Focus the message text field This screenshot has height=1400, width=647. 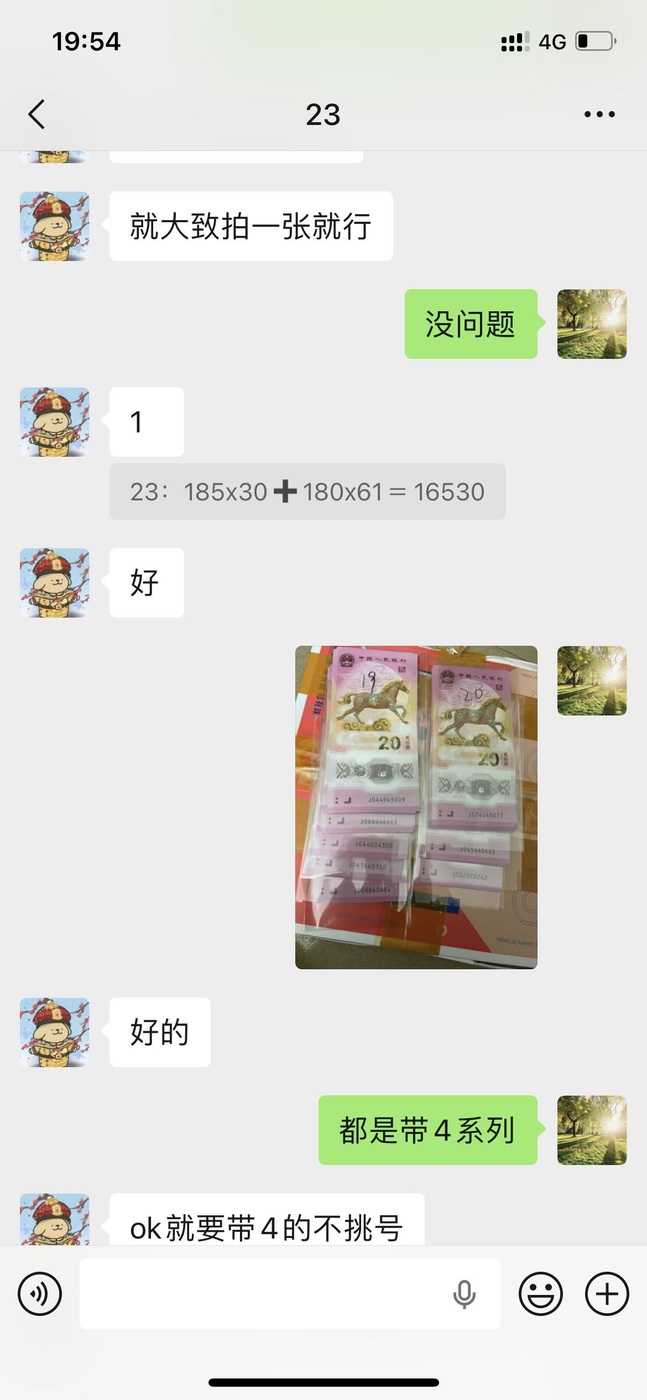pos(265,1294)
